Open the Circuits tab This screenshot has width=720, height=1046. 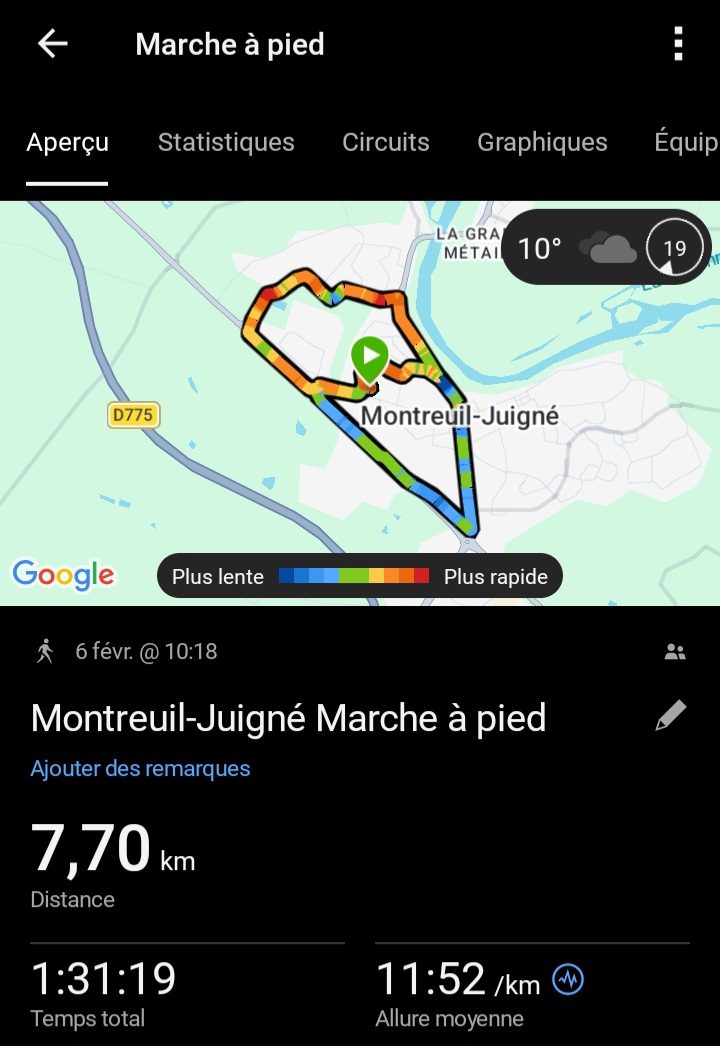pos(386,142)
